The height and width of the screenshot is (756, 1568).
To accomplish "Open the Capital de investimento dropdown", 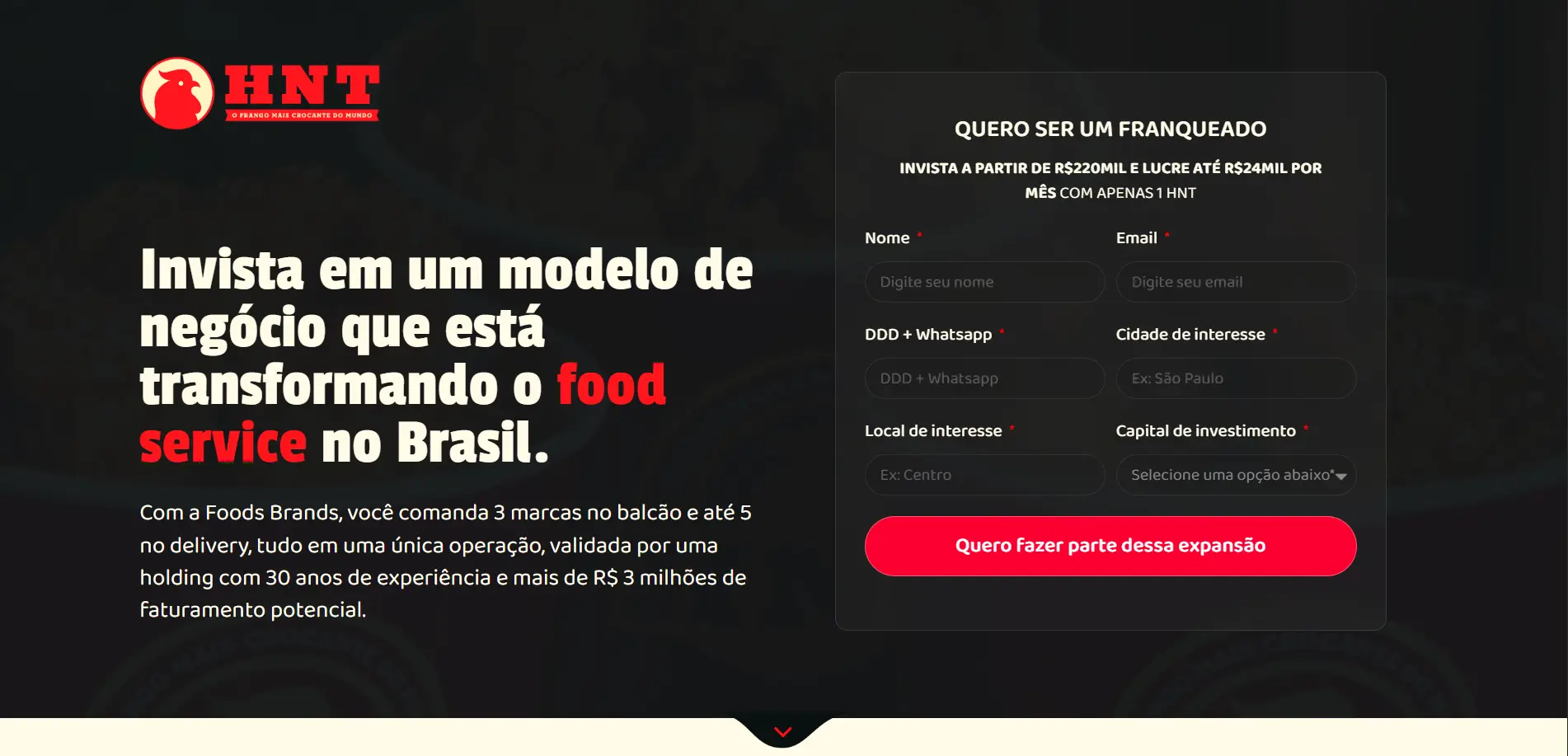I will [1235, 475].
